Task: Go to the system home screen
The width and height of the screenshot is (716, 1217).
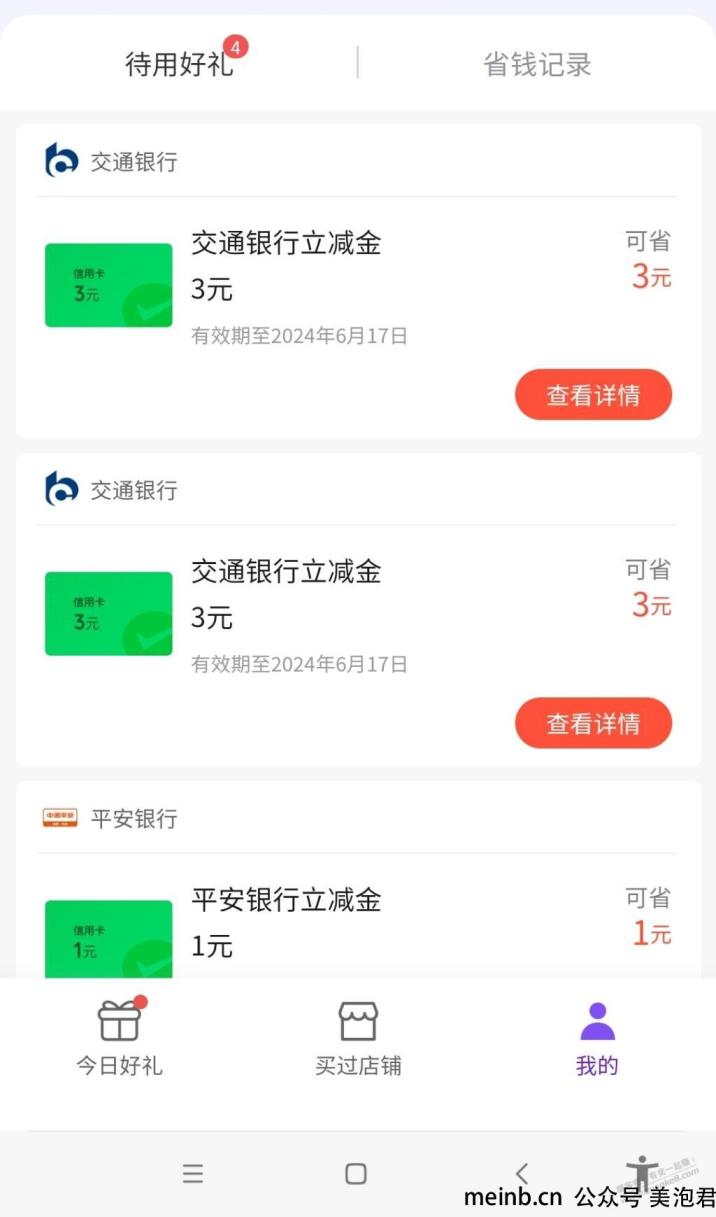Action: pyautogui.click(x=356, y=1173)
